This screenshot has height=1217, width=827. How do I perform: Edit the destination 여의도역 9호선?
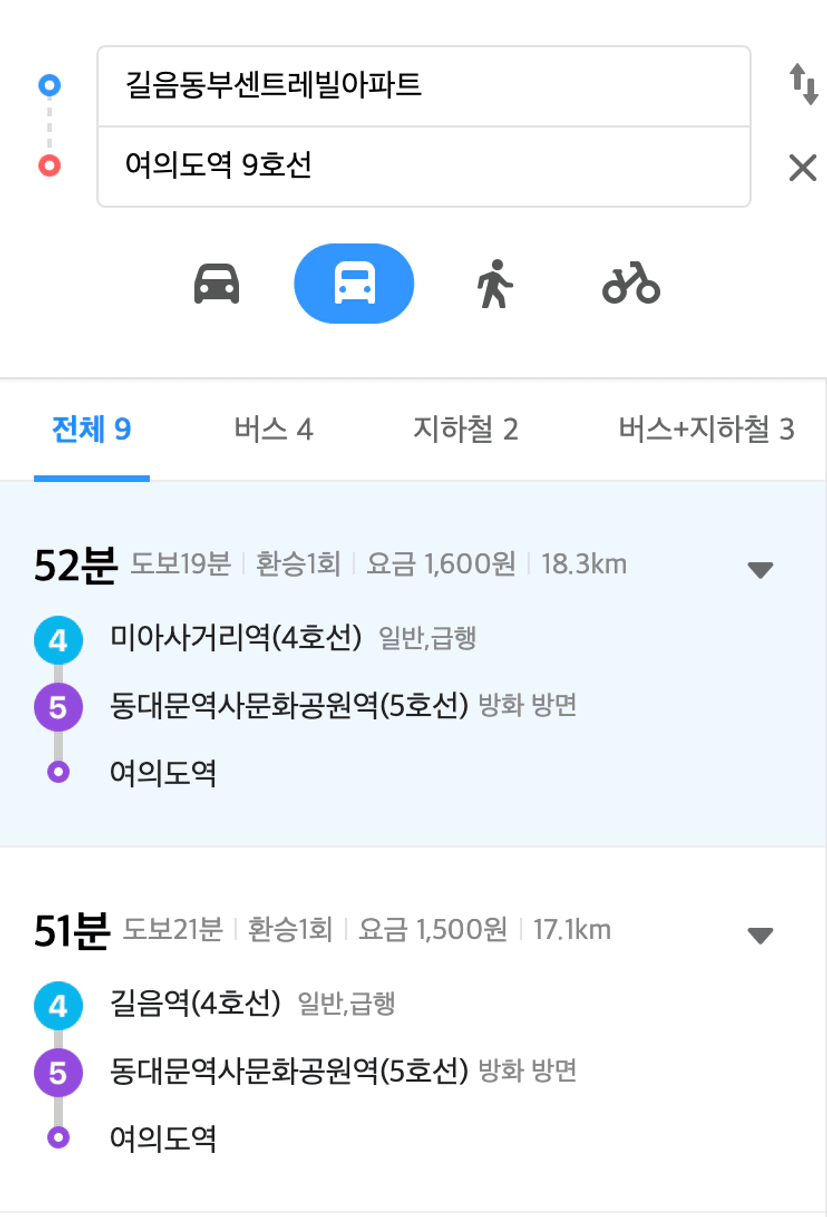[423, 166]
